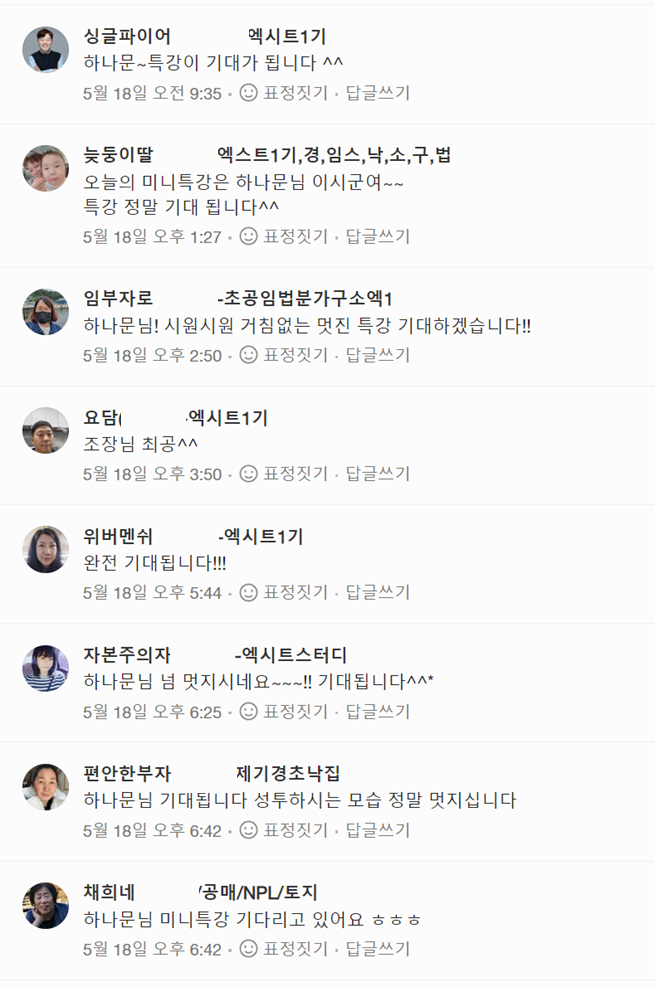Add 표정짓기 reaction to 위버멘쉬's comment

(285, 593)
